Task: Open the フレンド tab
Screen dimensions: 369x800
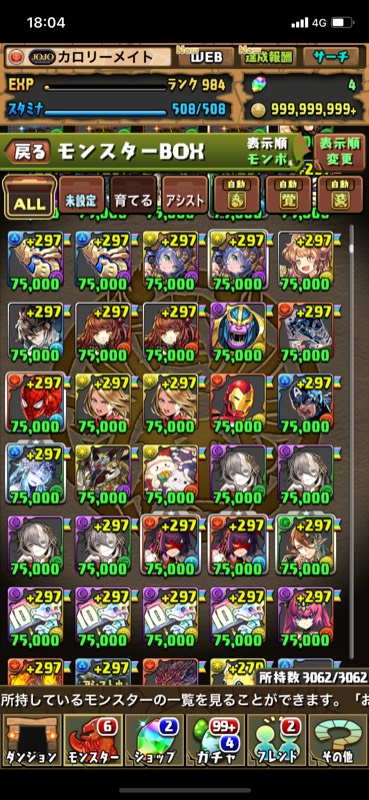Action: click(x=276, y=740)
